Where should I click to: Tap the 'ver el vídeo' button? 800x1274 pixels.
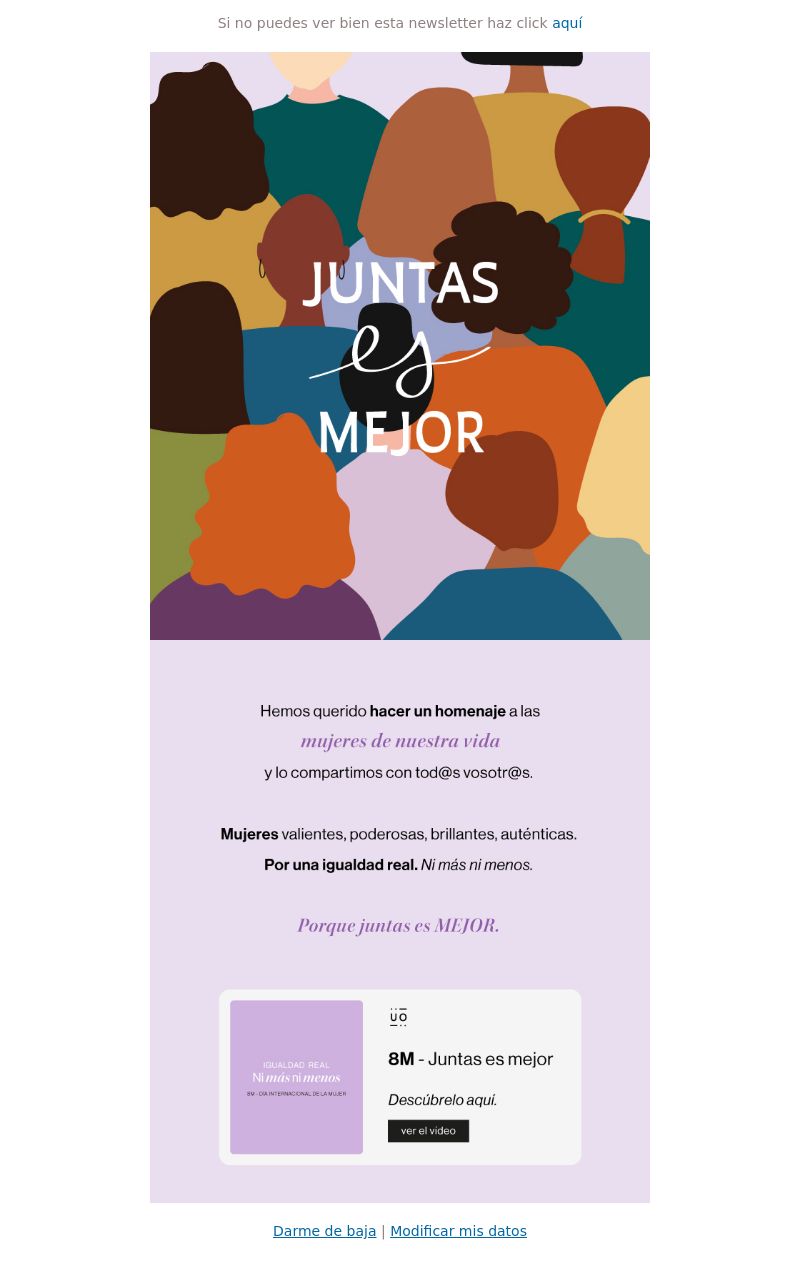(x=428, y=1131)
